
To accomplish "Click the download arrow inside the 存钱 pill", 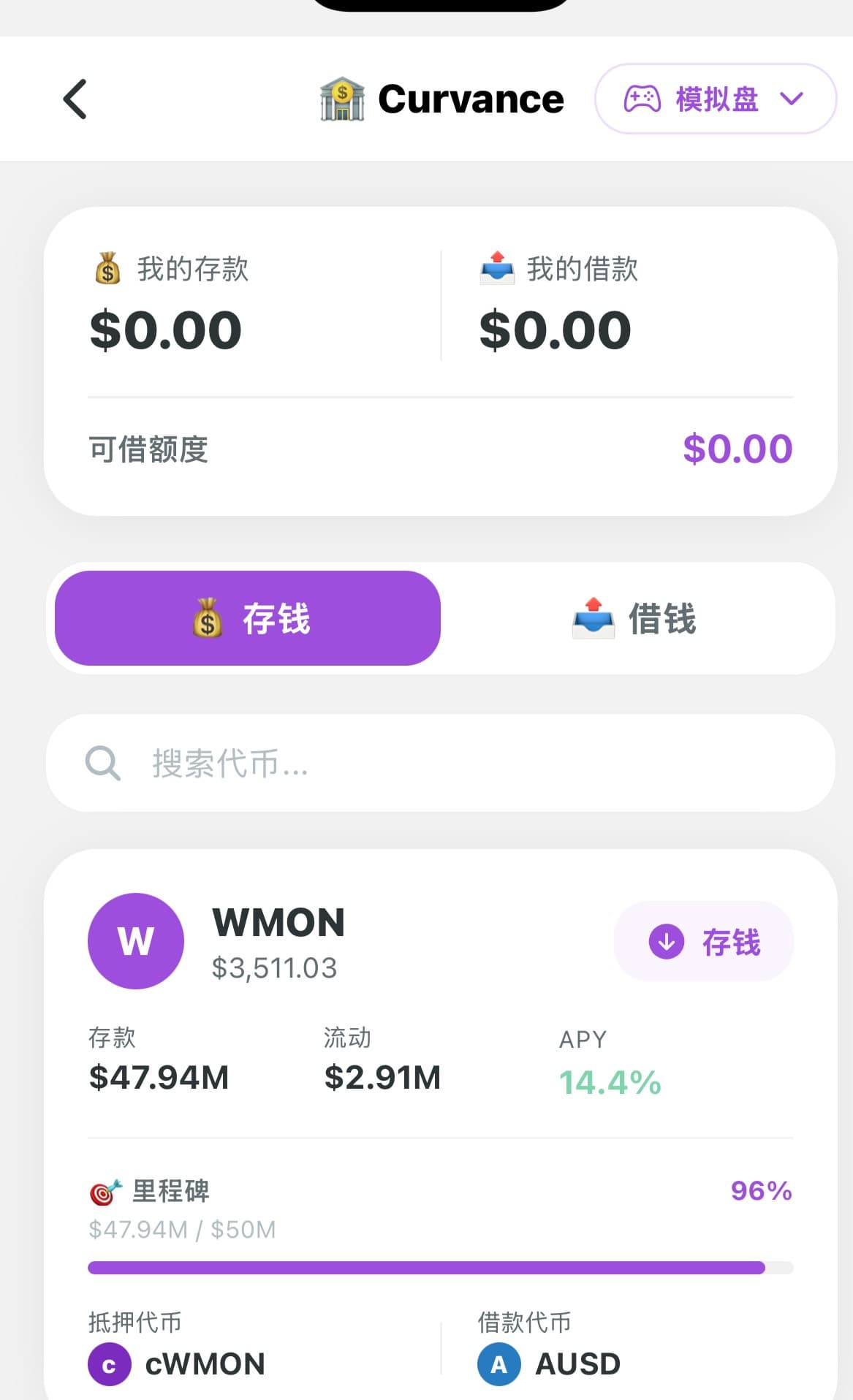I will (666, 943).
